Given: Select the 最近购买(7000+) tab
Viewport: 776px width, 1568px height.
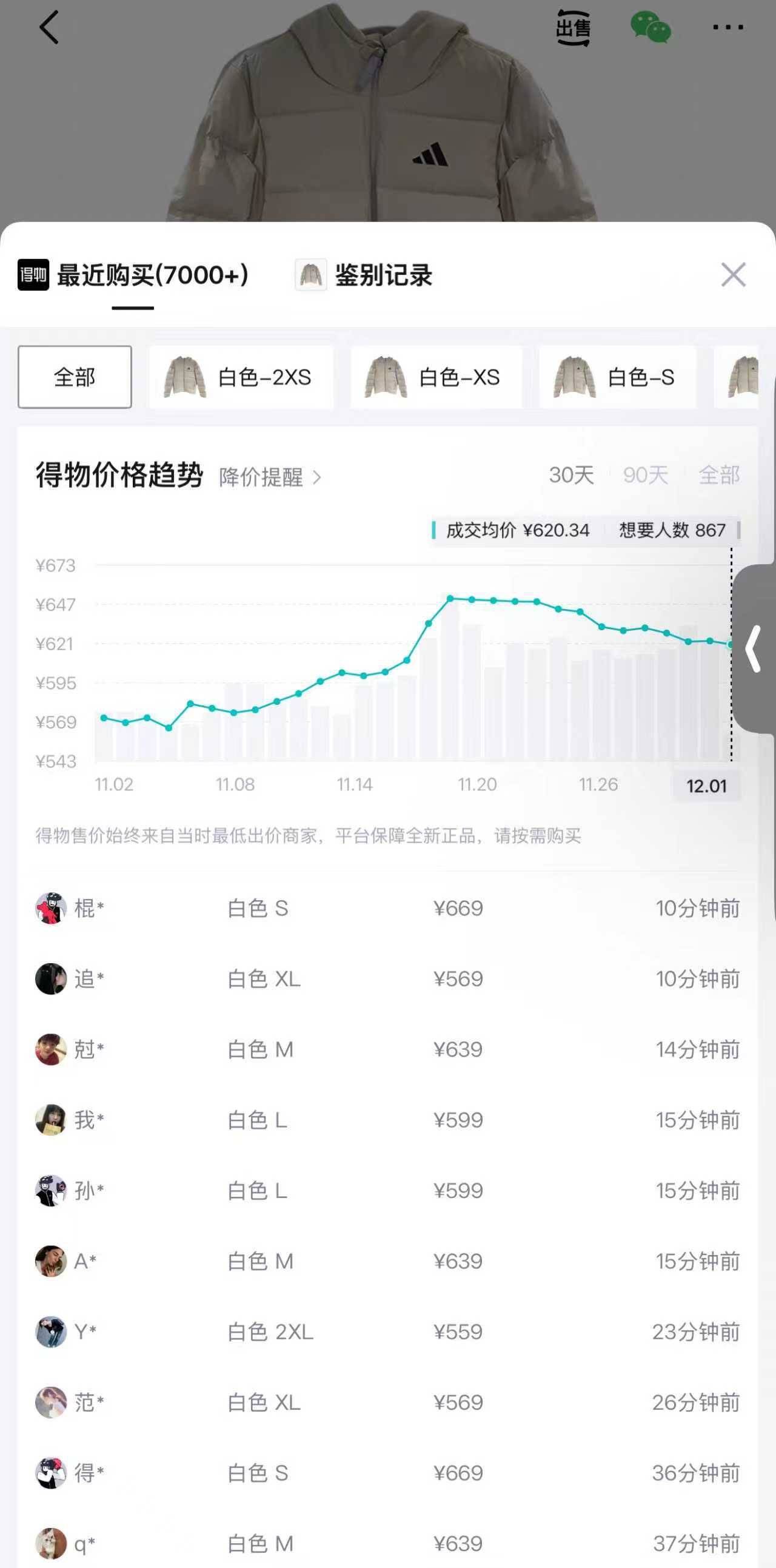Looking at the screenshot, I should [134, 275].
